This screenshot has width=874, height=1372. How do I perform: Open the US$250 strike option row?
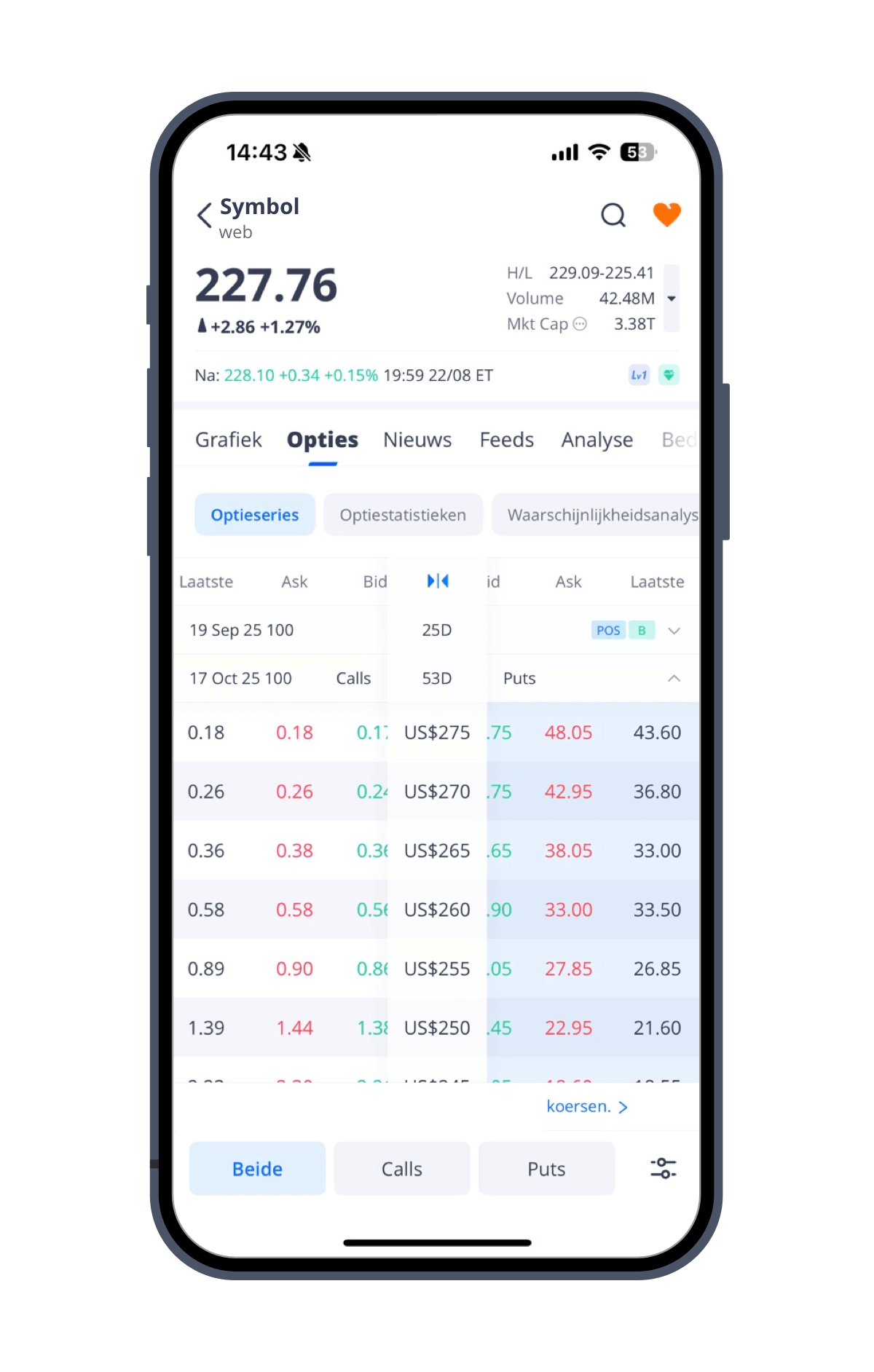click(x=437, y=1028)
